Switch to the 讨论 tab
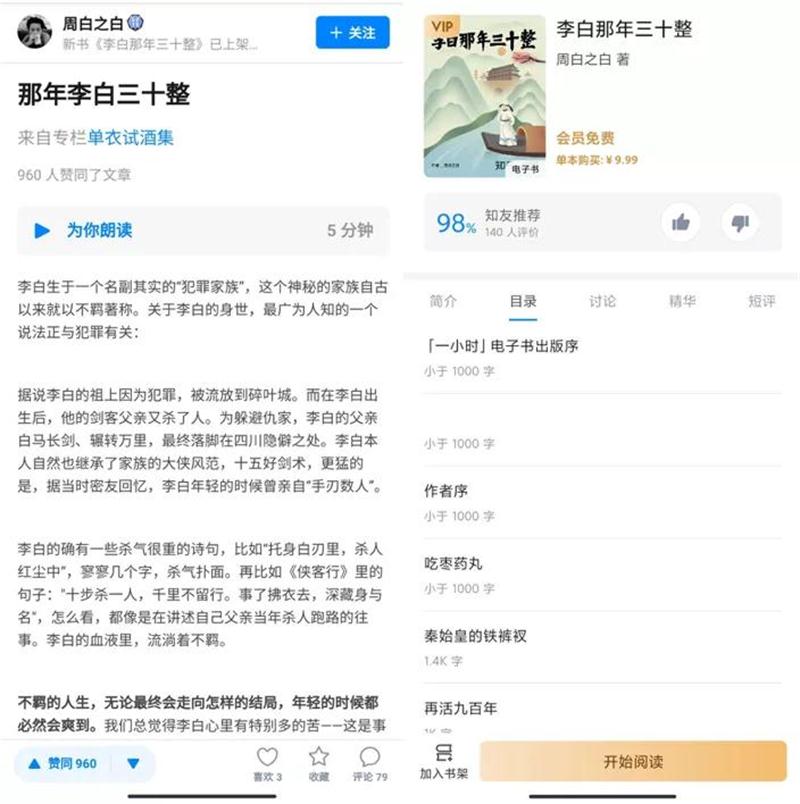Screen dimensions: 800x804 click(603, 301)
